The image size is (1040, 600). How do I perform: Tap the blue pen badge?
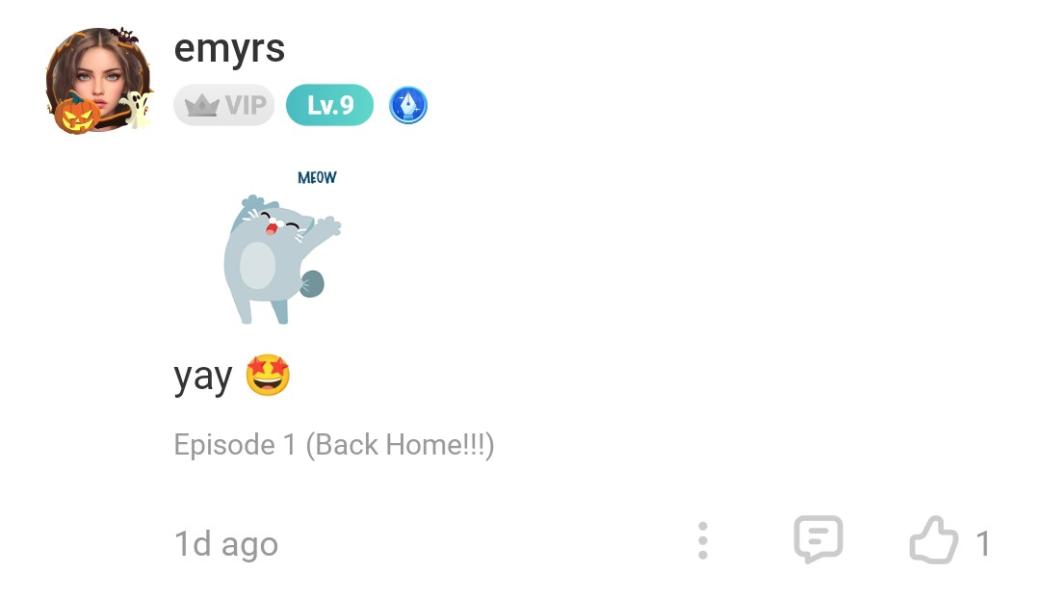[x=408, y=105]
